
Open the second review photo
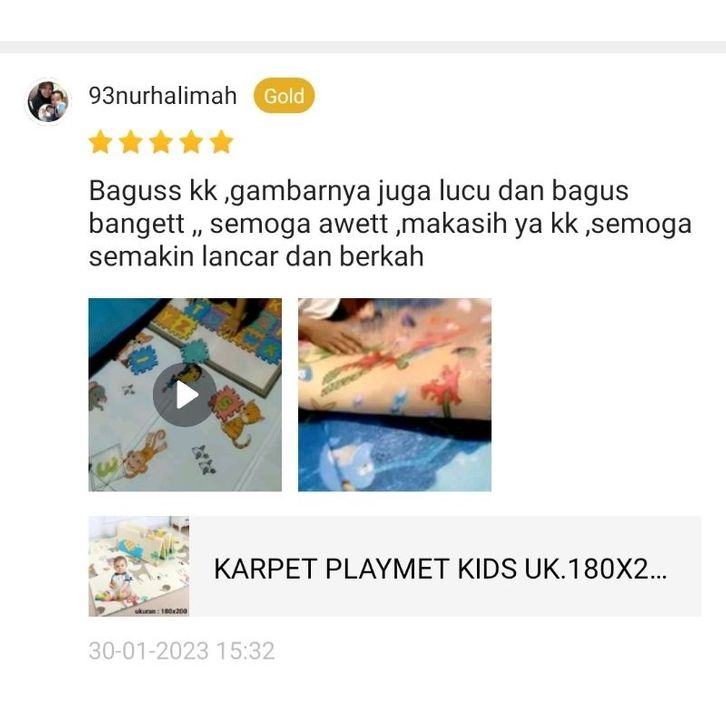(x=394, y=395)
